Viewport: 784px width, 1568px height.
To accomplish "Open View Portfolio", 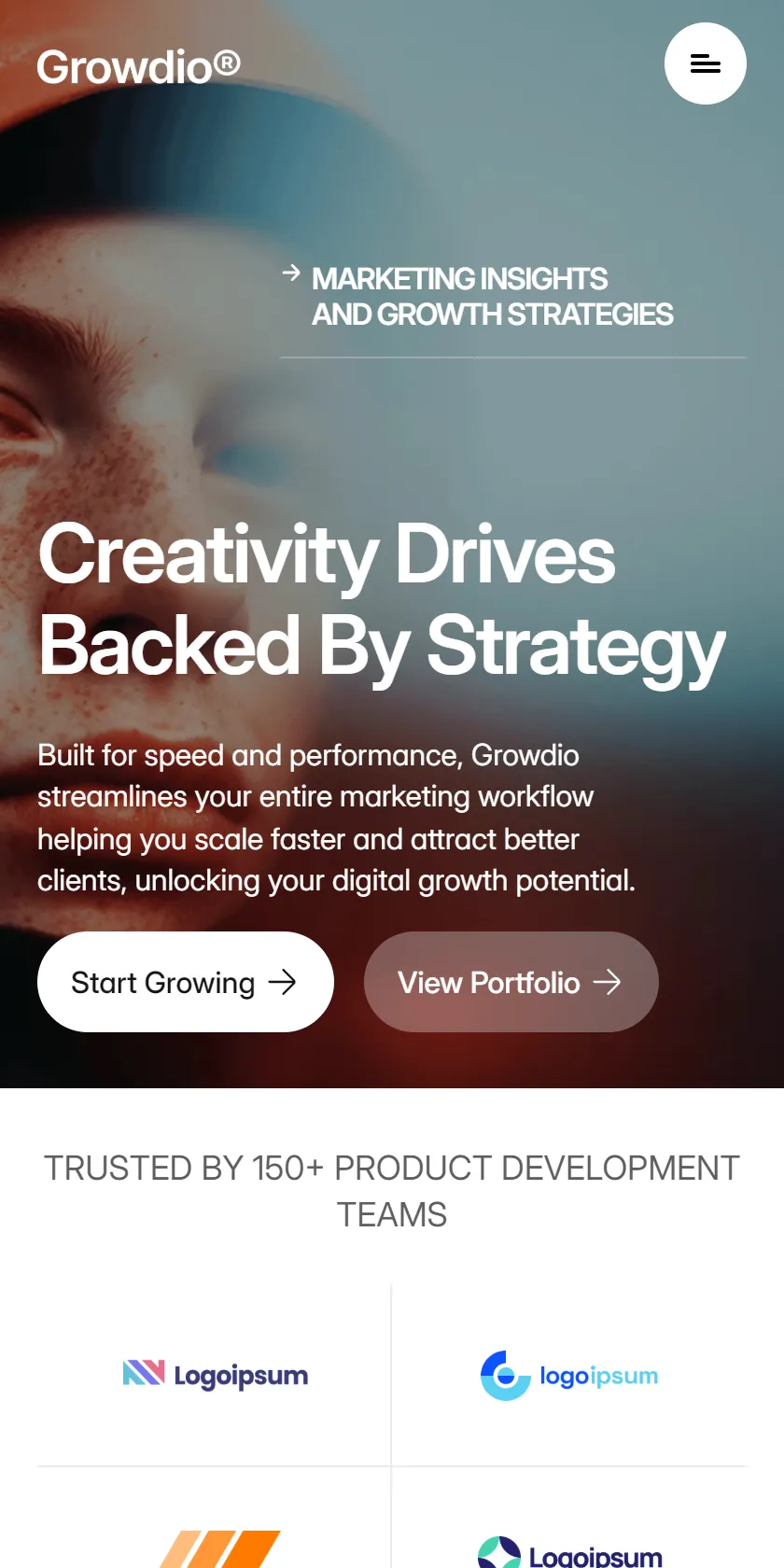I will coord(511,982).
